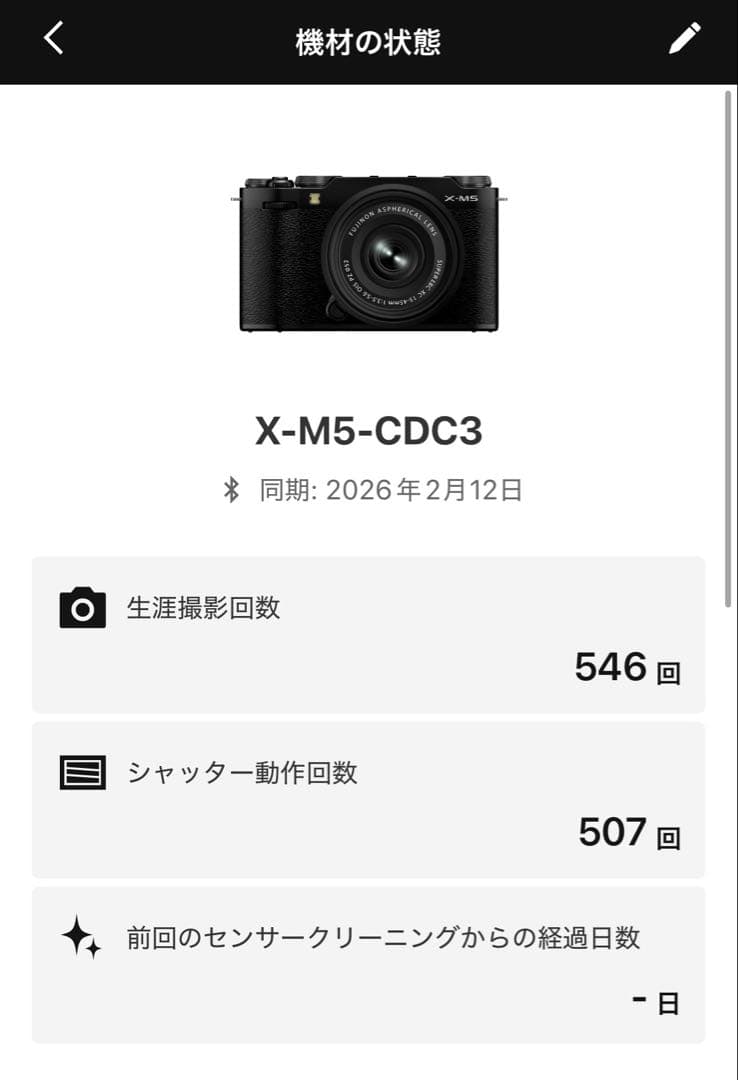Tap the Bluetooth sync icon
The height and width of the screenshot is (1080, 738).
pos(229,490)
